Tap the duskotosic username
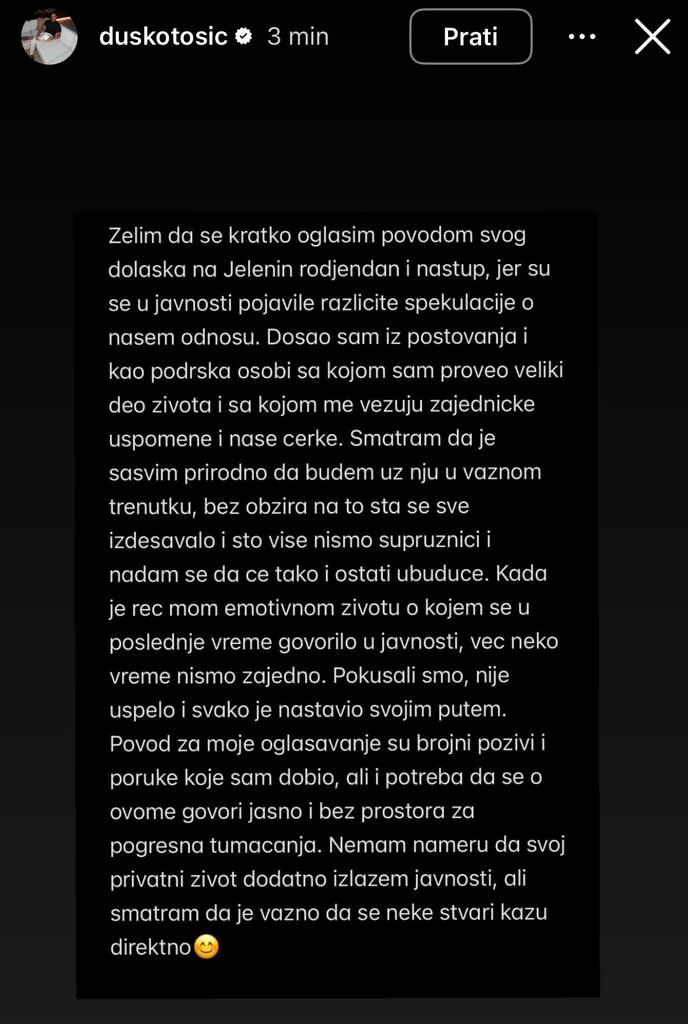Viewport: 688px width, 1024px height. [163, 37]
